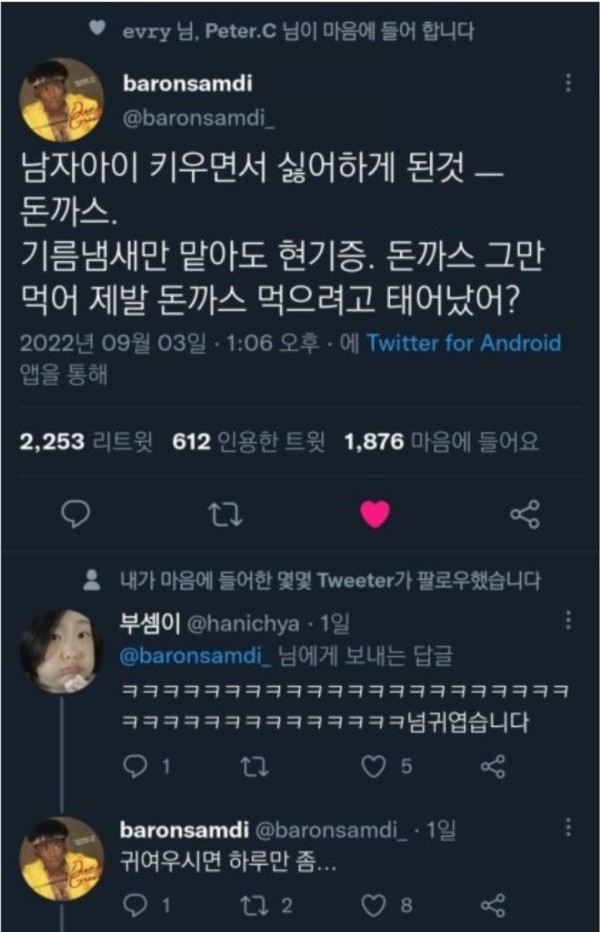View the 2,253 retweets list
The image size is (600, 932).
point(86,442)
